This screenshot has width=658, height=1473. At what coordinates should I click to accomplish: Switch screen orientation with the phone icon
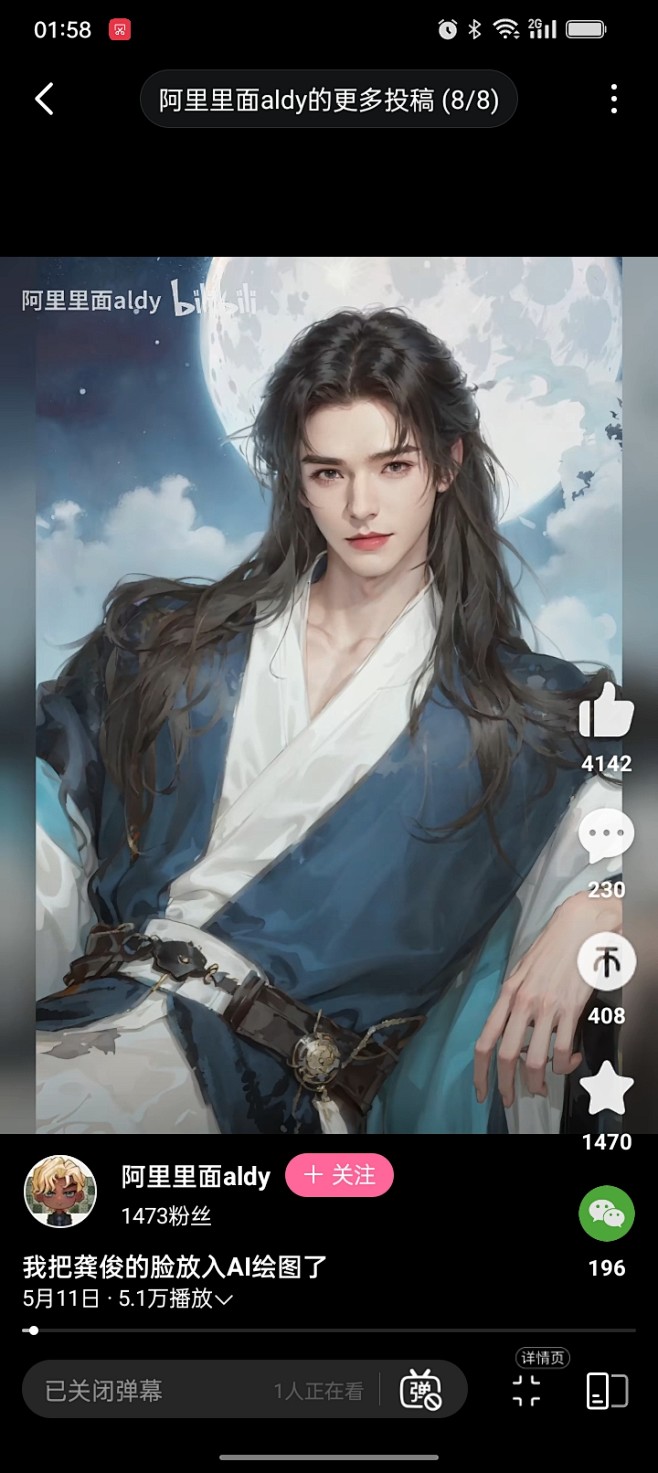(606, 1391)
